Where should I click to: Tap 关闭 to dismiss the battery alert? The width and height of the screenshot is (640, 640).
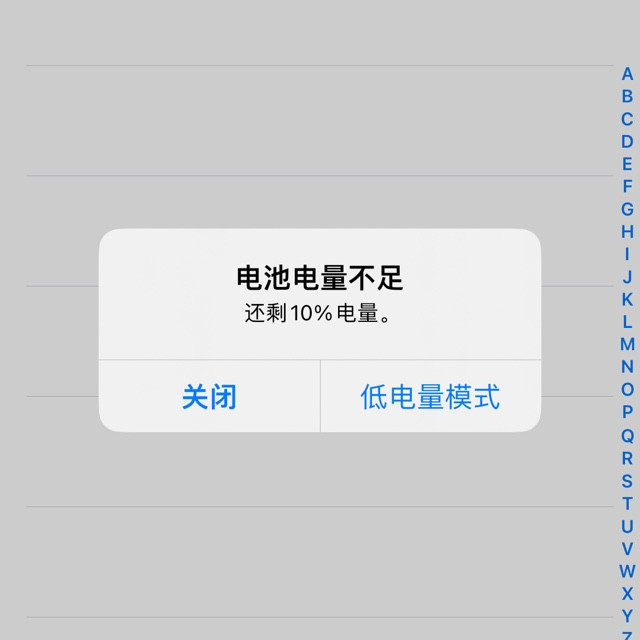tap(209, 397)
